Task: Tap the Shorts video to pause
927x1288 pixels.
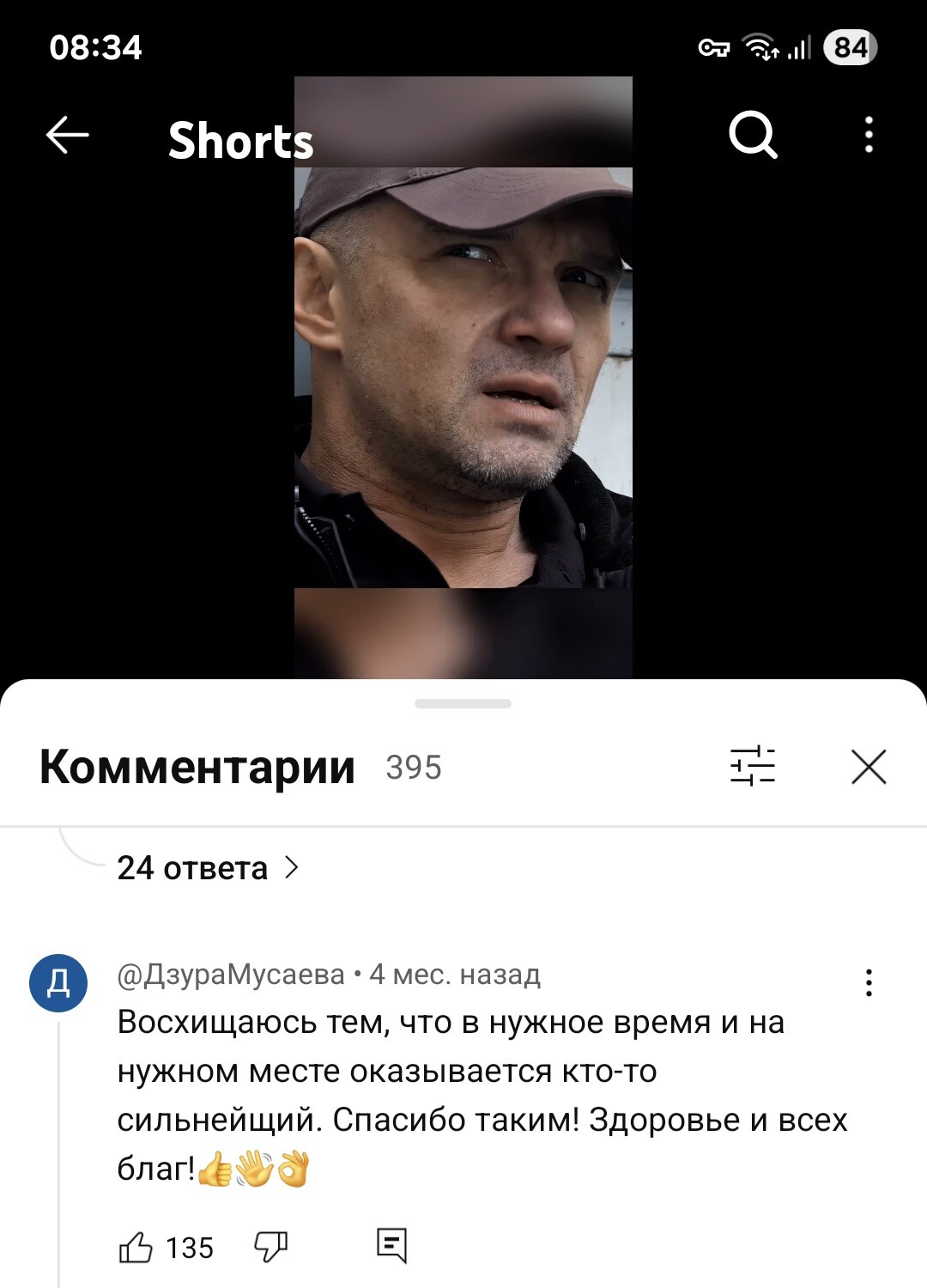Action: click(463, 378)
